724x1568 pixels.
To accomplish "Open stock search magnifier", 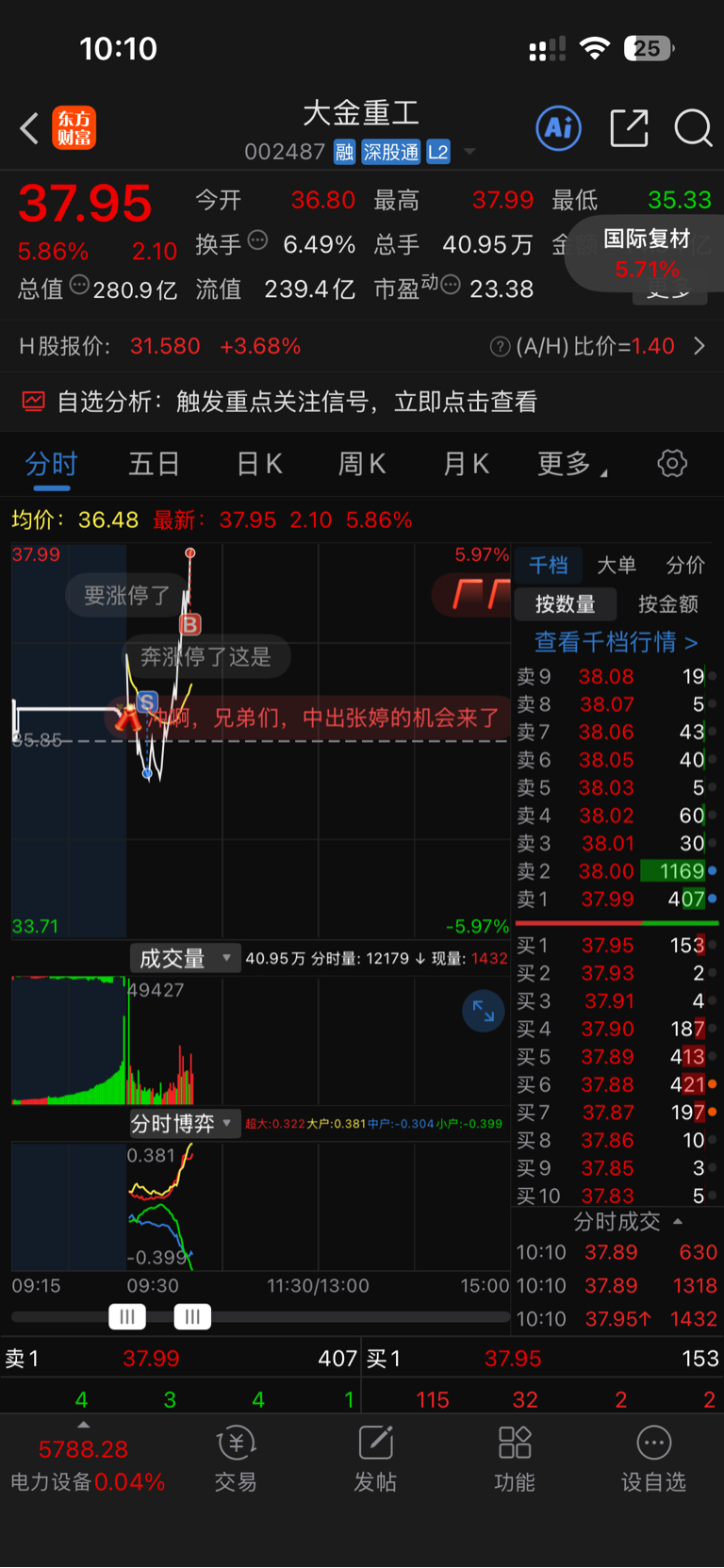I will [x=693, y=127].
